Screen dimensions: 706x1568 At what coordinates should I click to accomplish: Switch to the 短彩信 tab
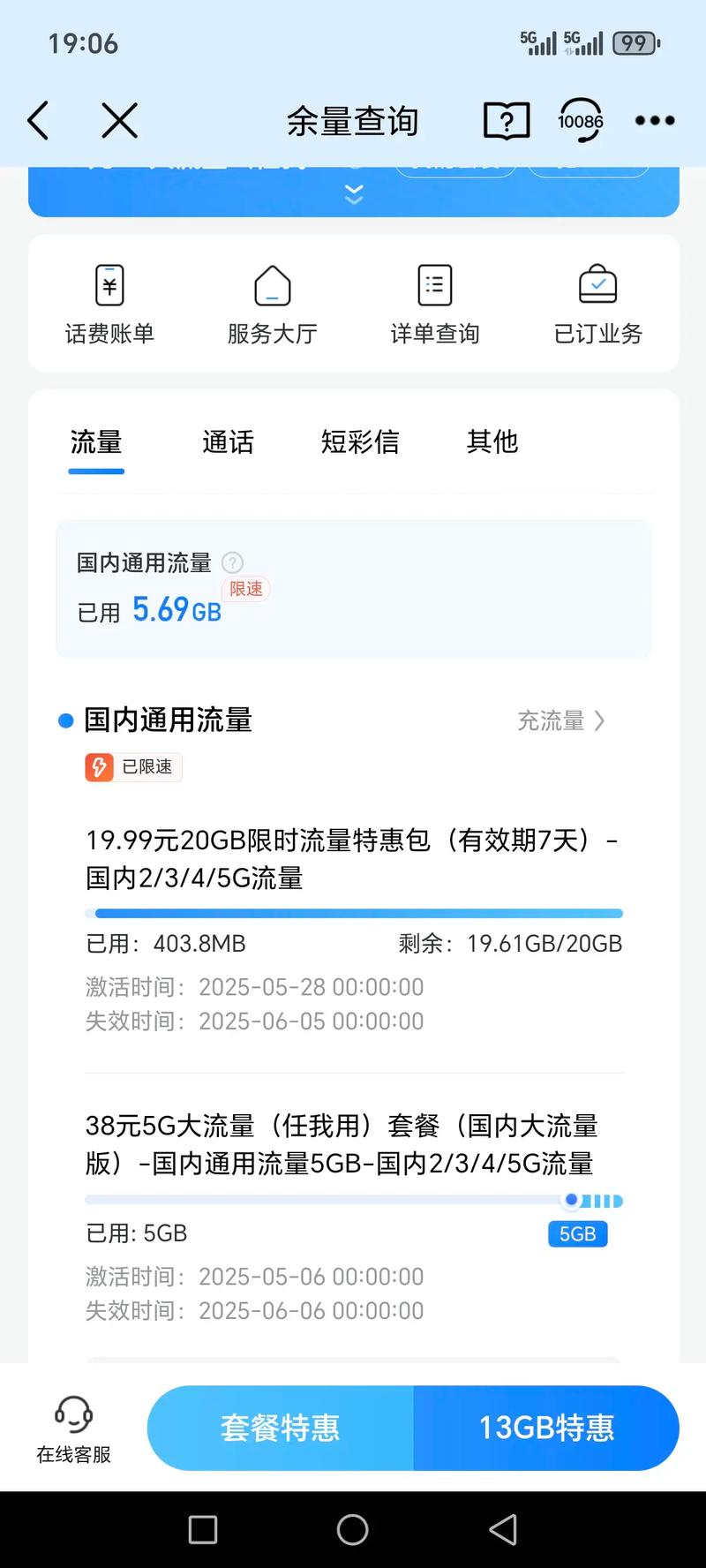[x=361, y=442]
